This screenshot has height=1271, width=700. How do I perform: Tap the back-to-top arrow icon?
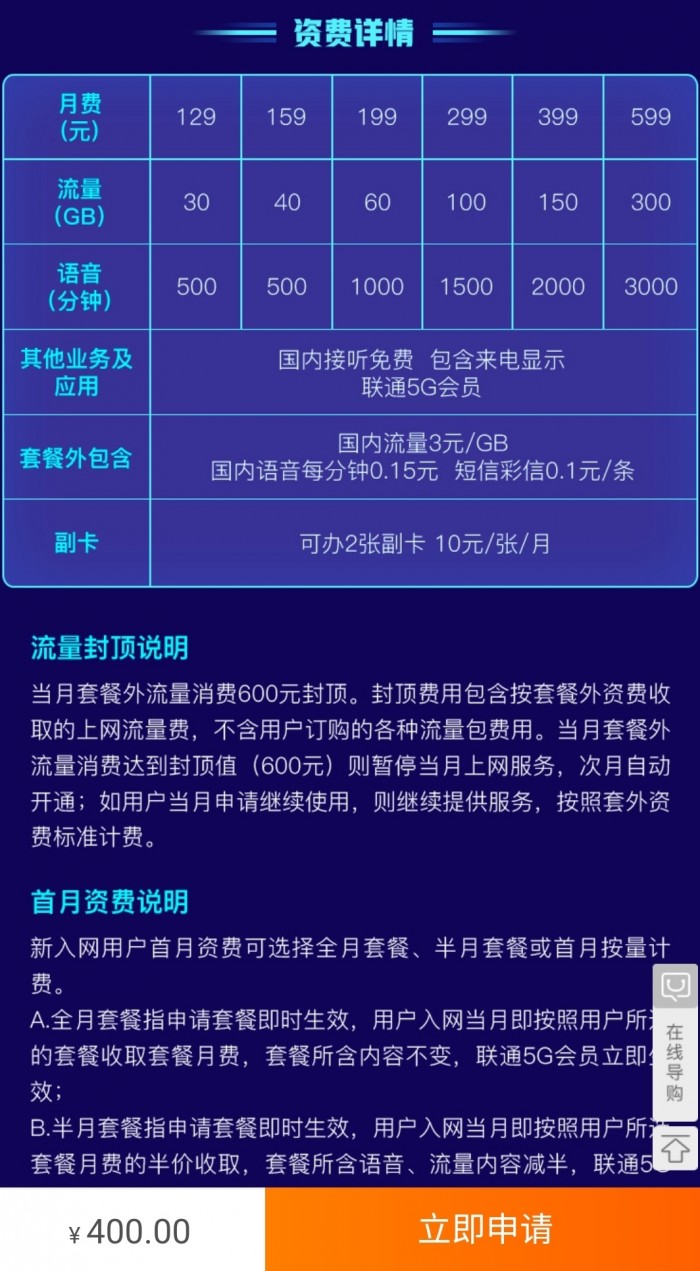click(676, 1147)
